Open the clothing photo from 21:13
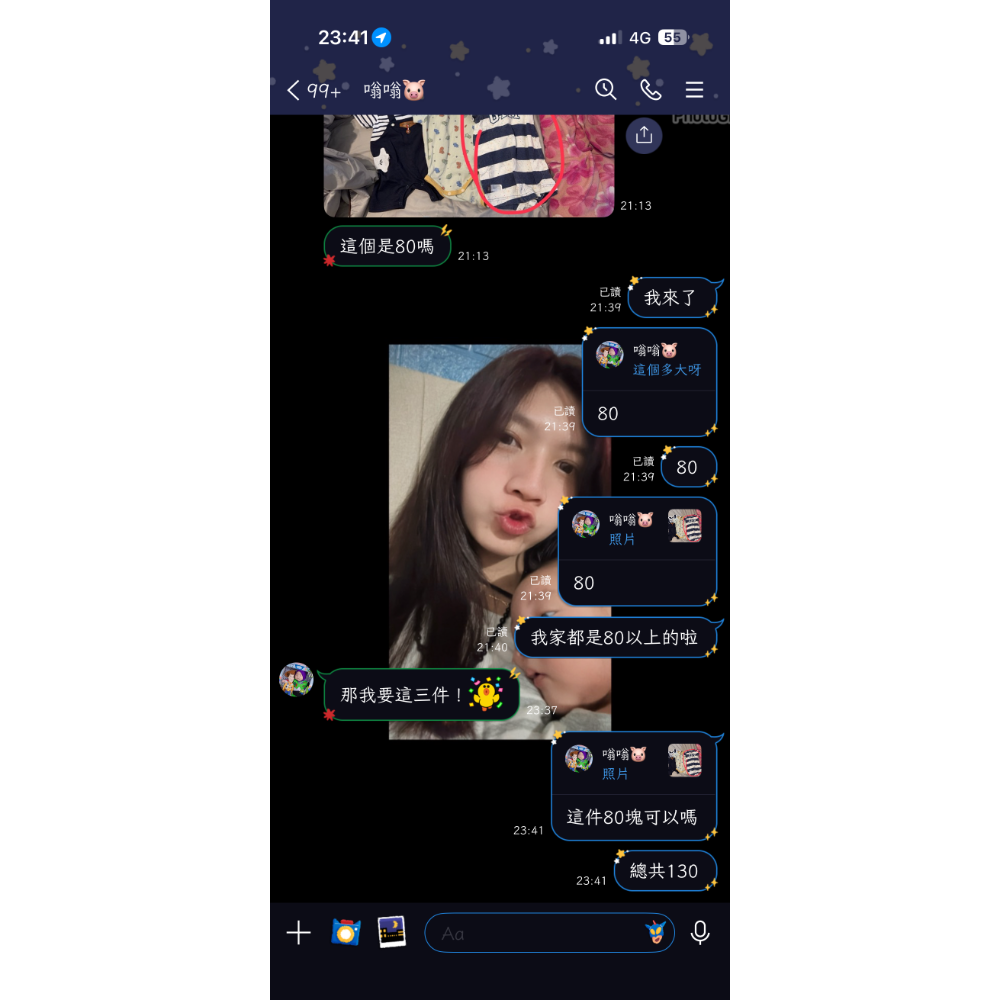The width and height of the screenshot is (1000, 1000). pos(468,165)
